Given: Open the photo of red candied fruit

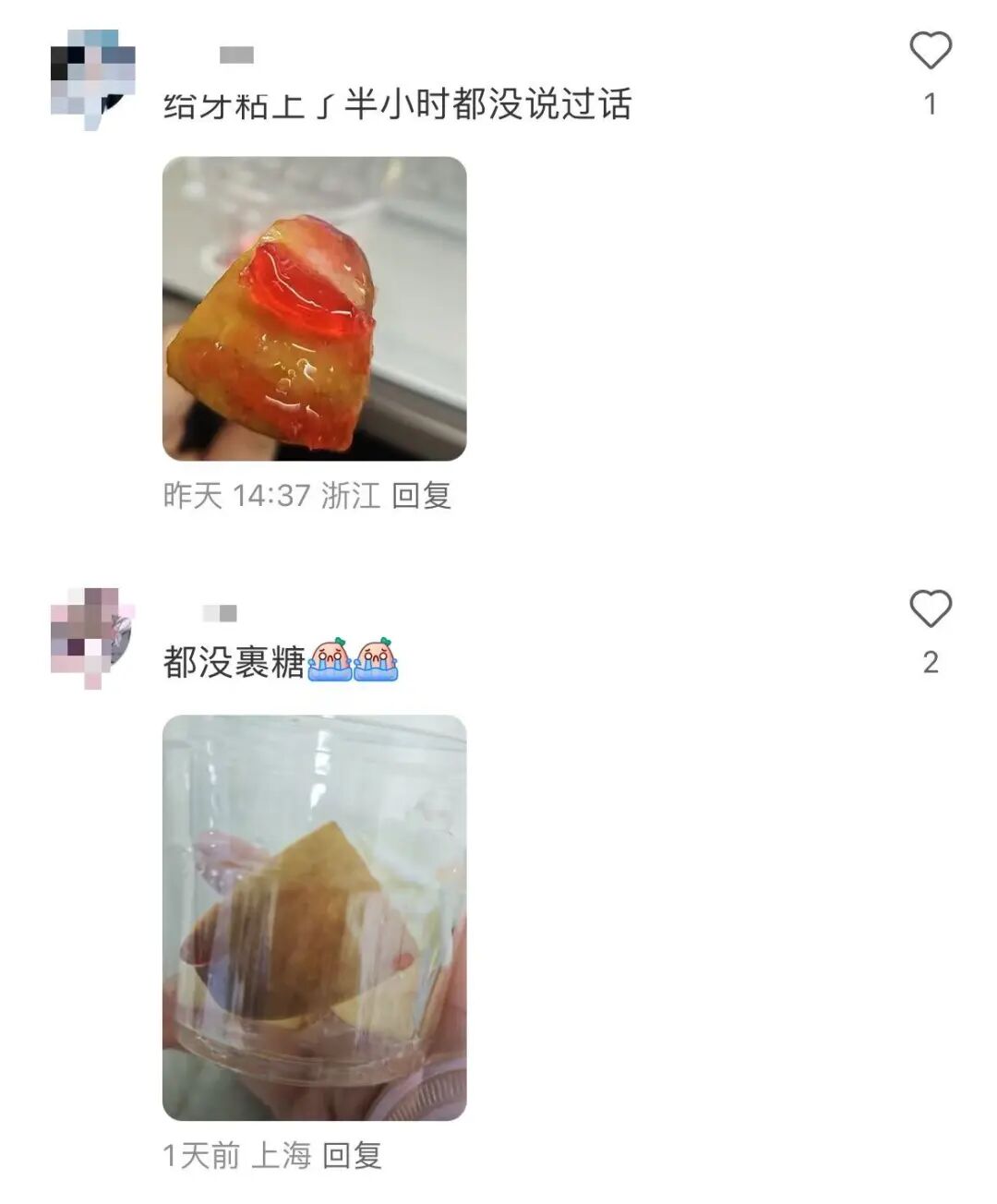Looking at the screenshot, I should click(x=315, y=308).
